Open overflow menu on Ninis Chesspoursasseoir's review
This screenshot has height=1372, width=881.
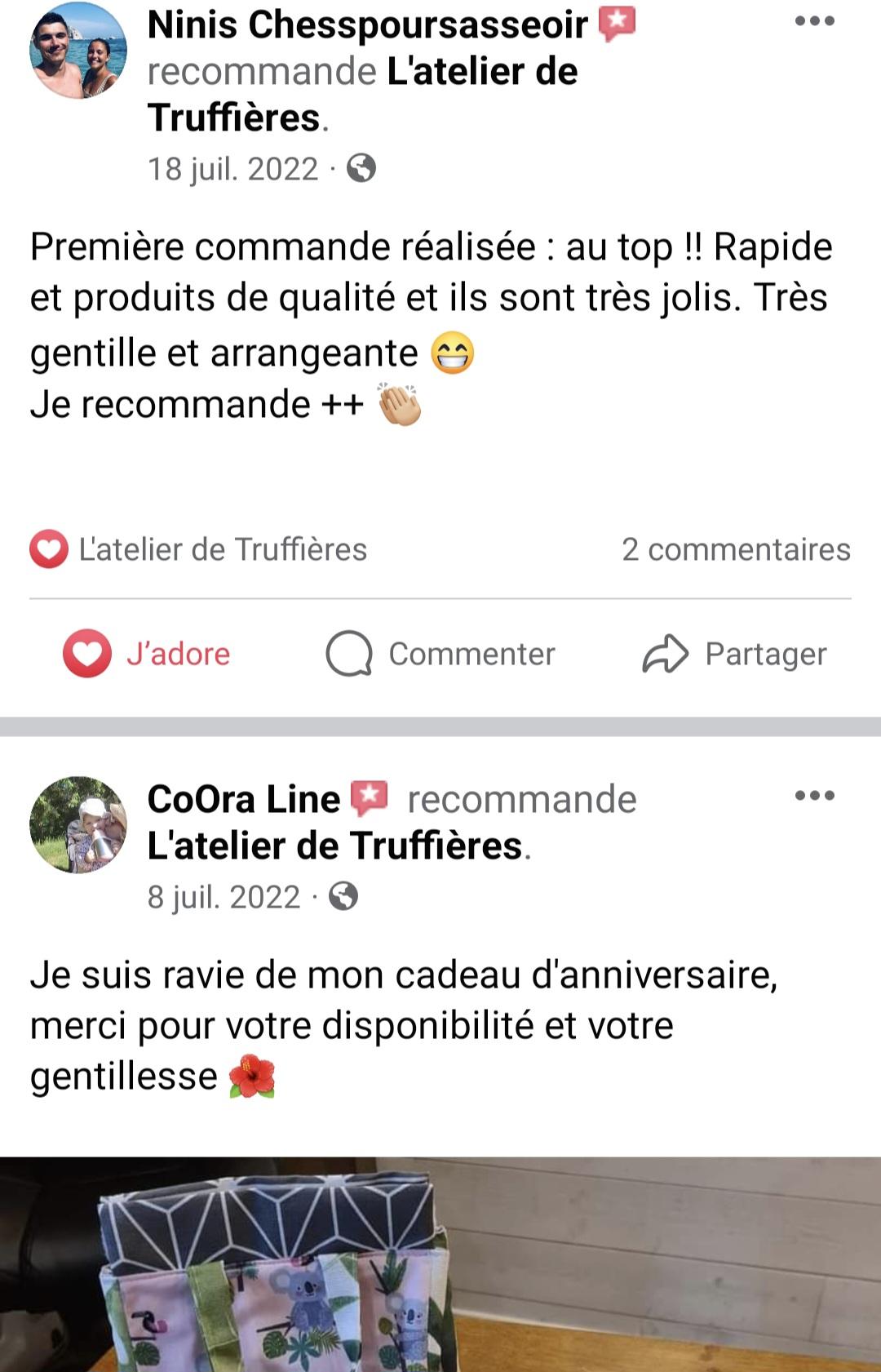coord(814,22)
